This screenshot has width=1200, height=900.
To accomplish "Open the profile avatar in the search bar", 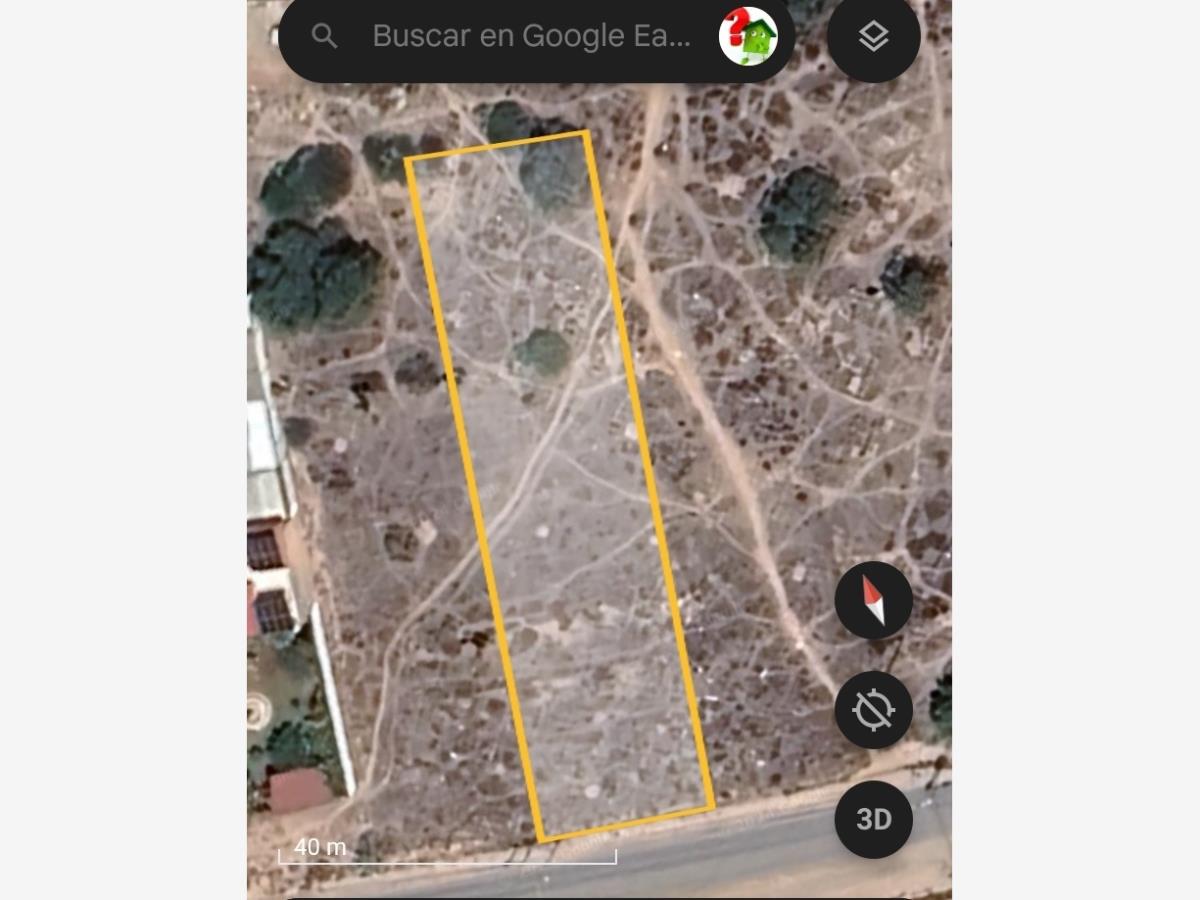I will tap(748, 37).
